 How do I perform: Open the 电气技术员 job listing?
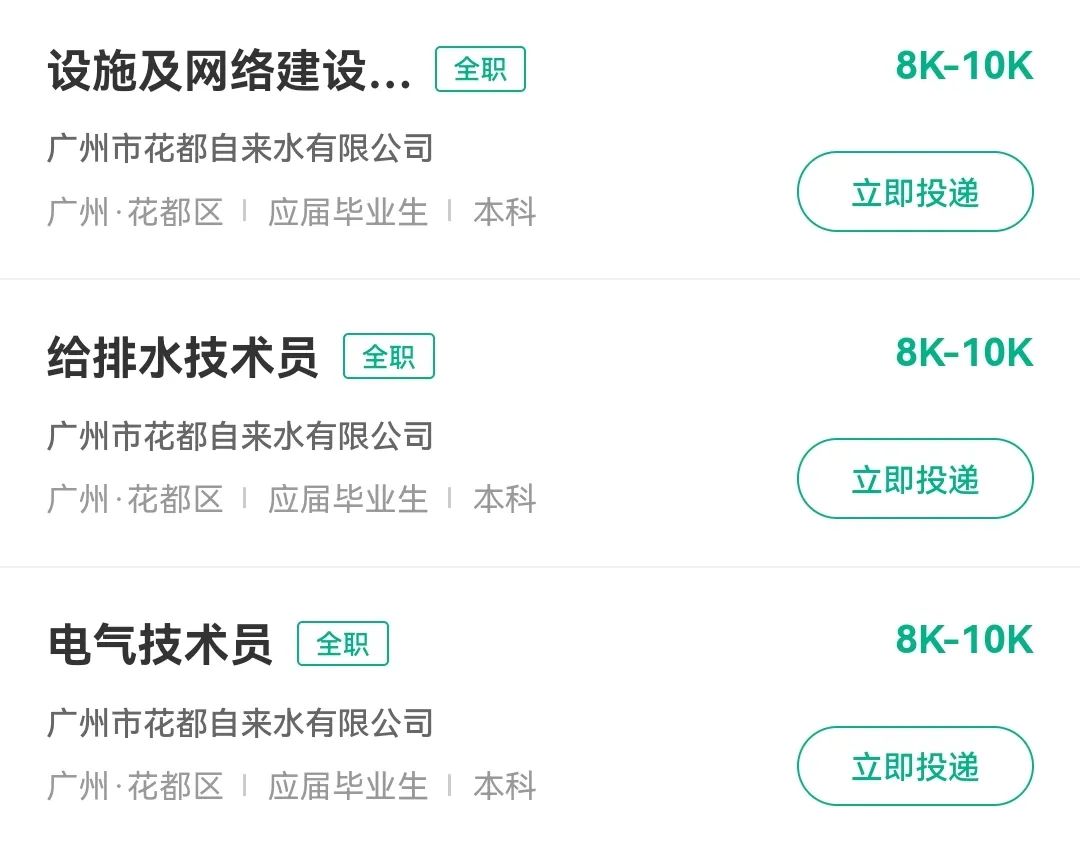(160, 645)
